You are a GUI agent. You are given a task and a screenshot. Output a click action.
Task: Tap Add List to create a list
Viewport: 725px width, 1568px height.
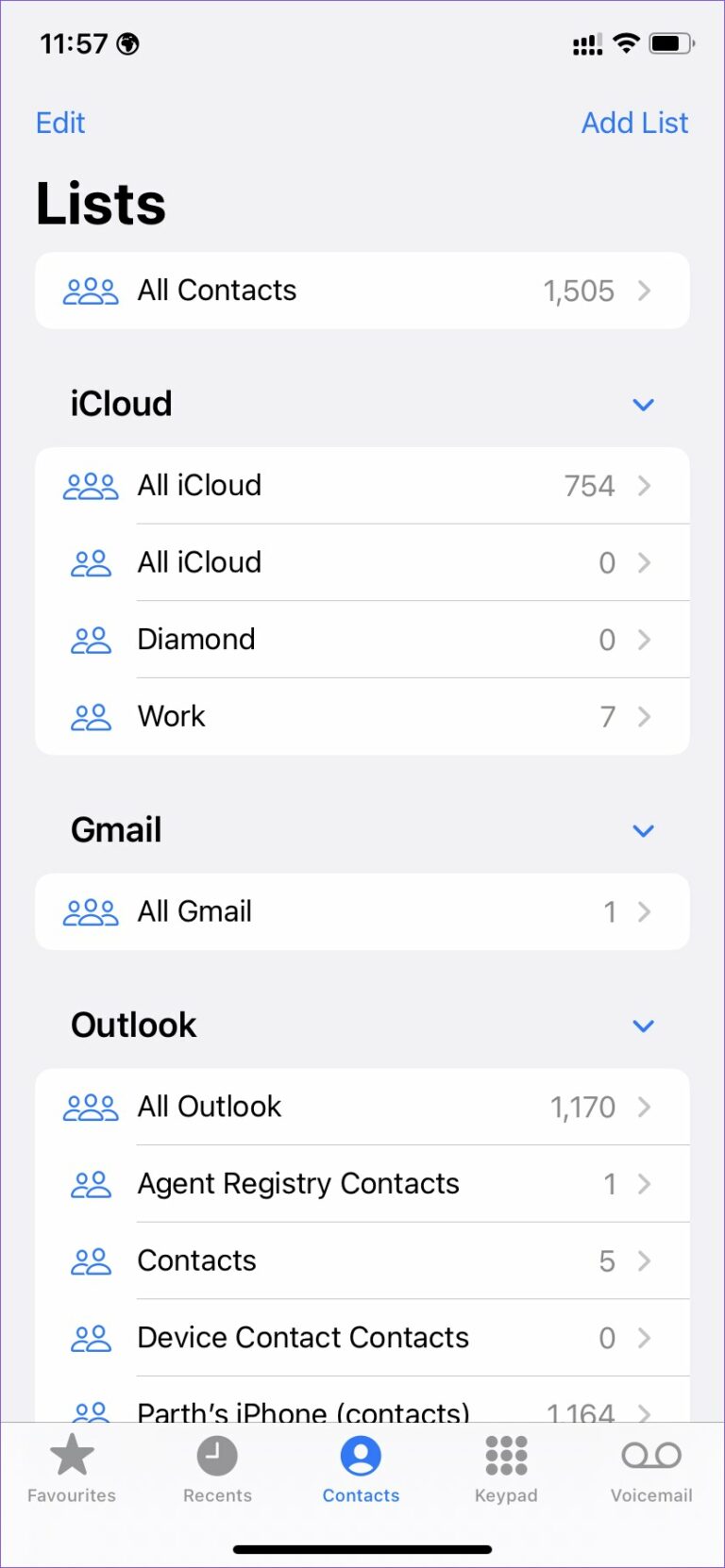634,123
